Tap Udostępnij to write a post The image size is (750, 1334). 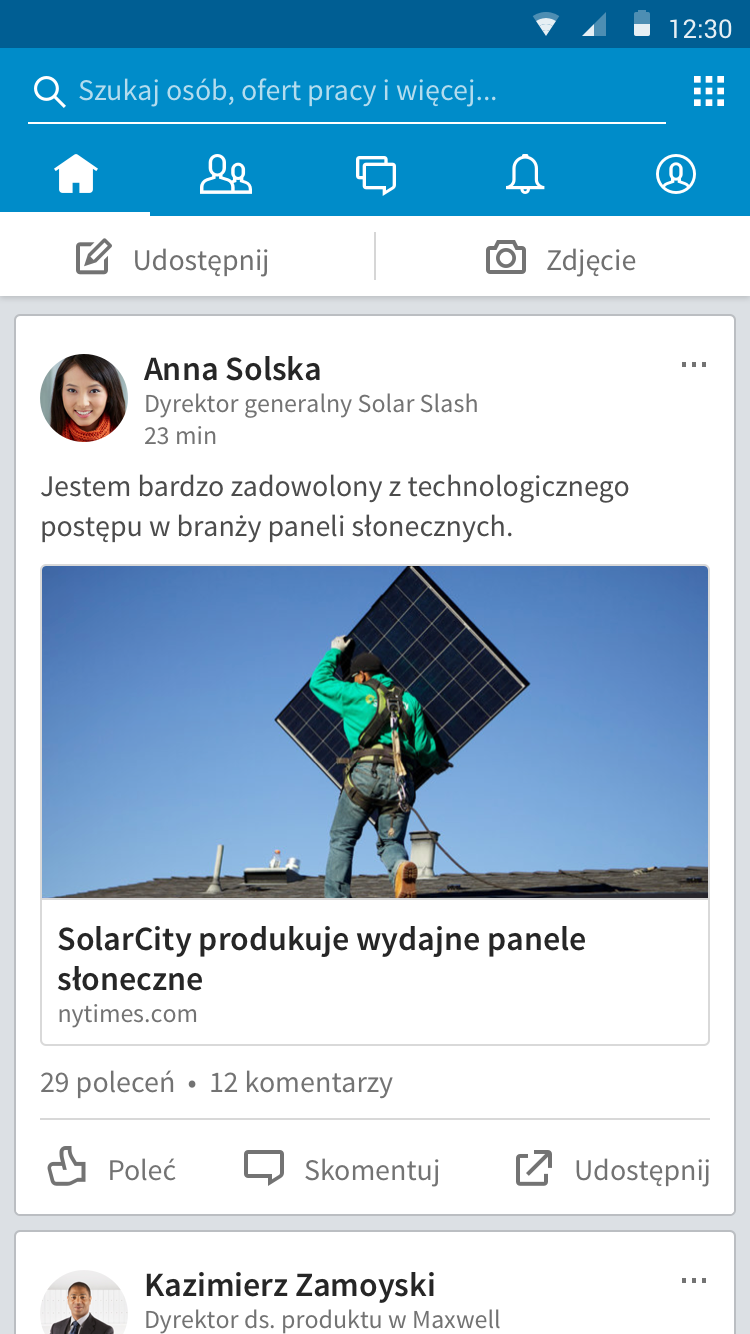click(x=173, y=260)
